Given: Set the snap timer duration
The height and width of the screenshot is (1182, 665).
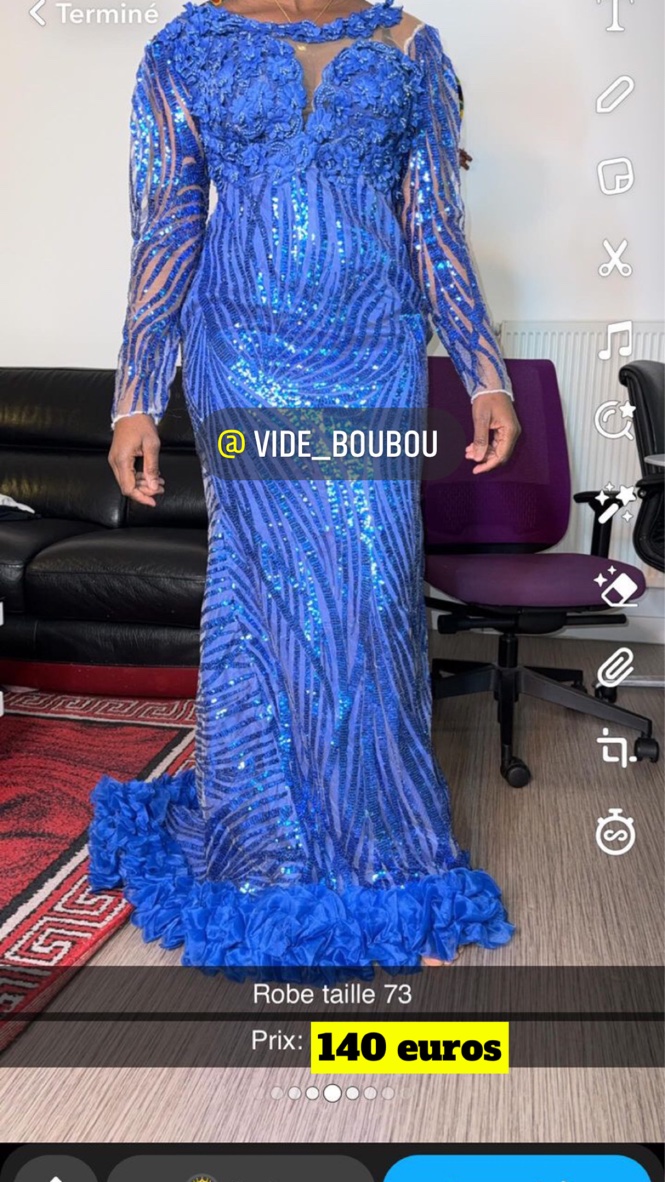Looking at the screenshot, I should (615, 831).
